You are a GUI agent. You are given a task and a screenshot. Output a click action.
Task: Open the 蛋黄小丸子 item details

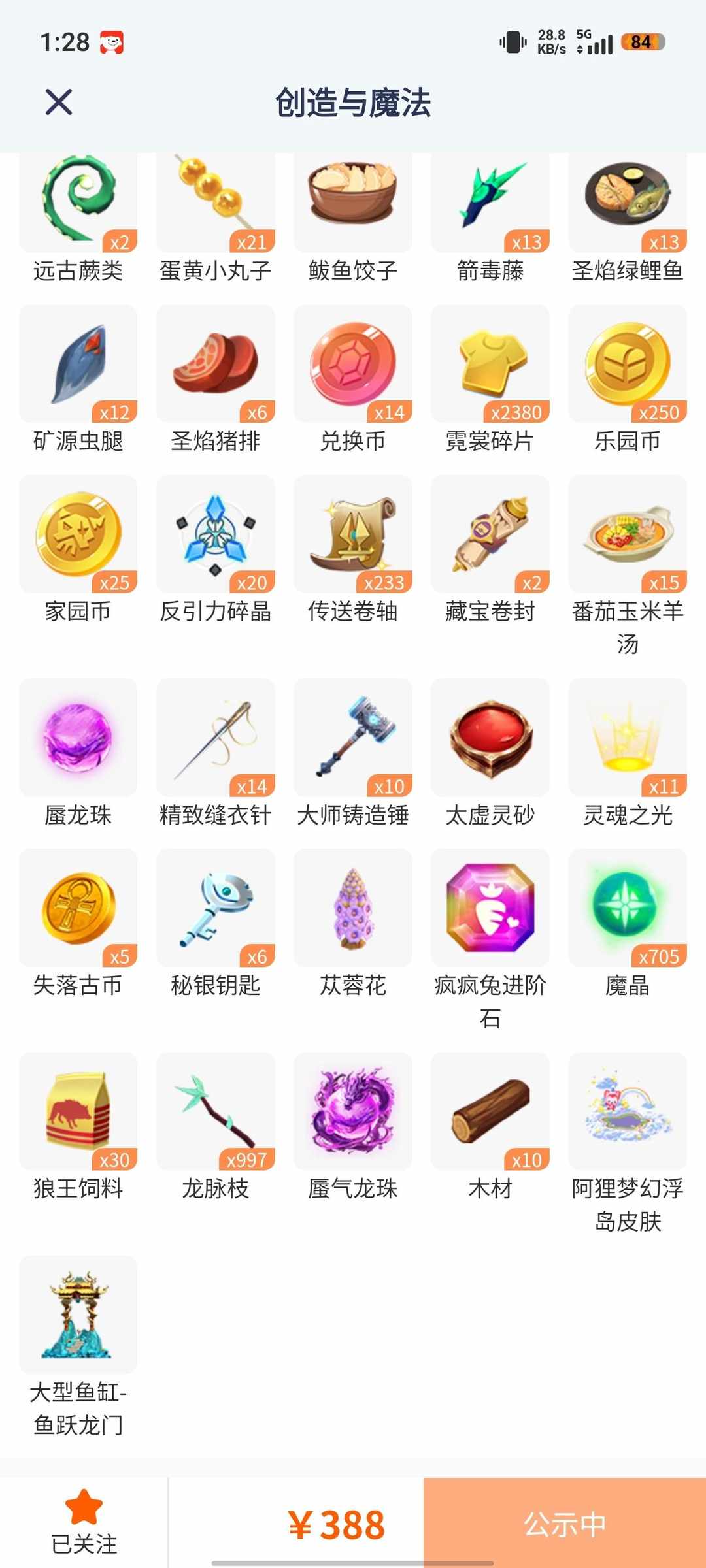coord(214,201)
